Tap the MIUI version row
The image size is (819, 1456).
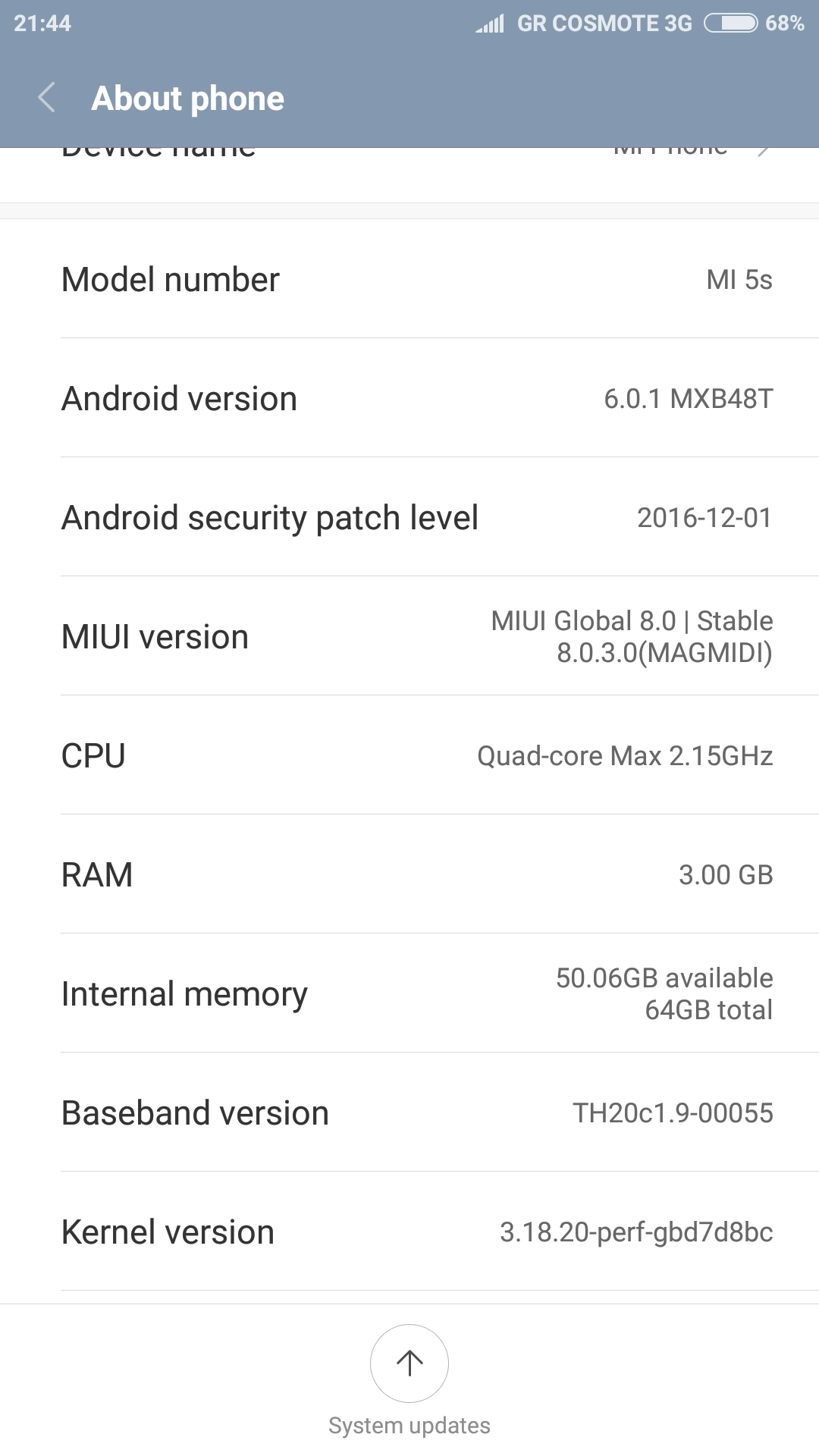(409, 636)
